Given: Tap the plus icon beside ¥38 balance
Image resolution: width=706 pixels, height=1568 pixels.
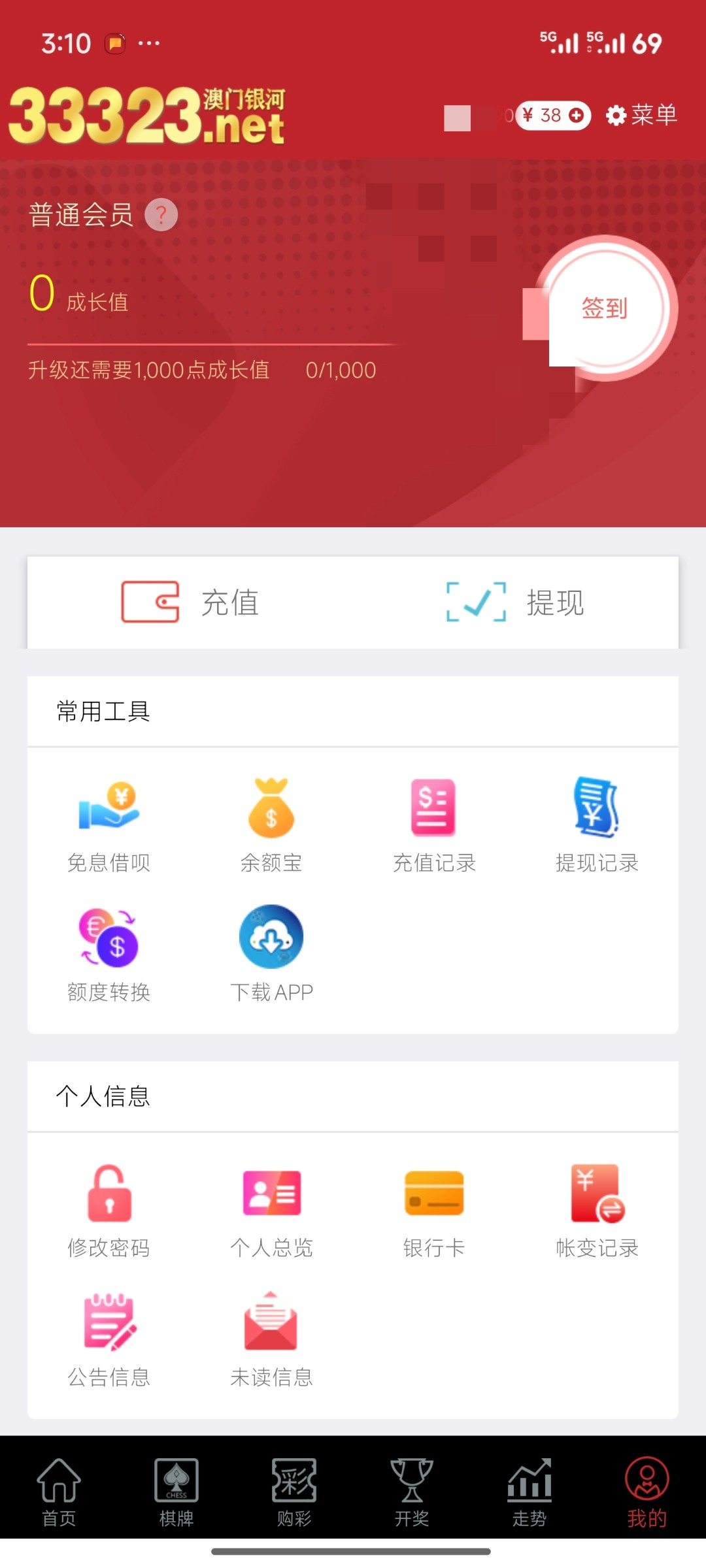Looking at the screenshot, I should pyautogui.click(x=577, y=116).
